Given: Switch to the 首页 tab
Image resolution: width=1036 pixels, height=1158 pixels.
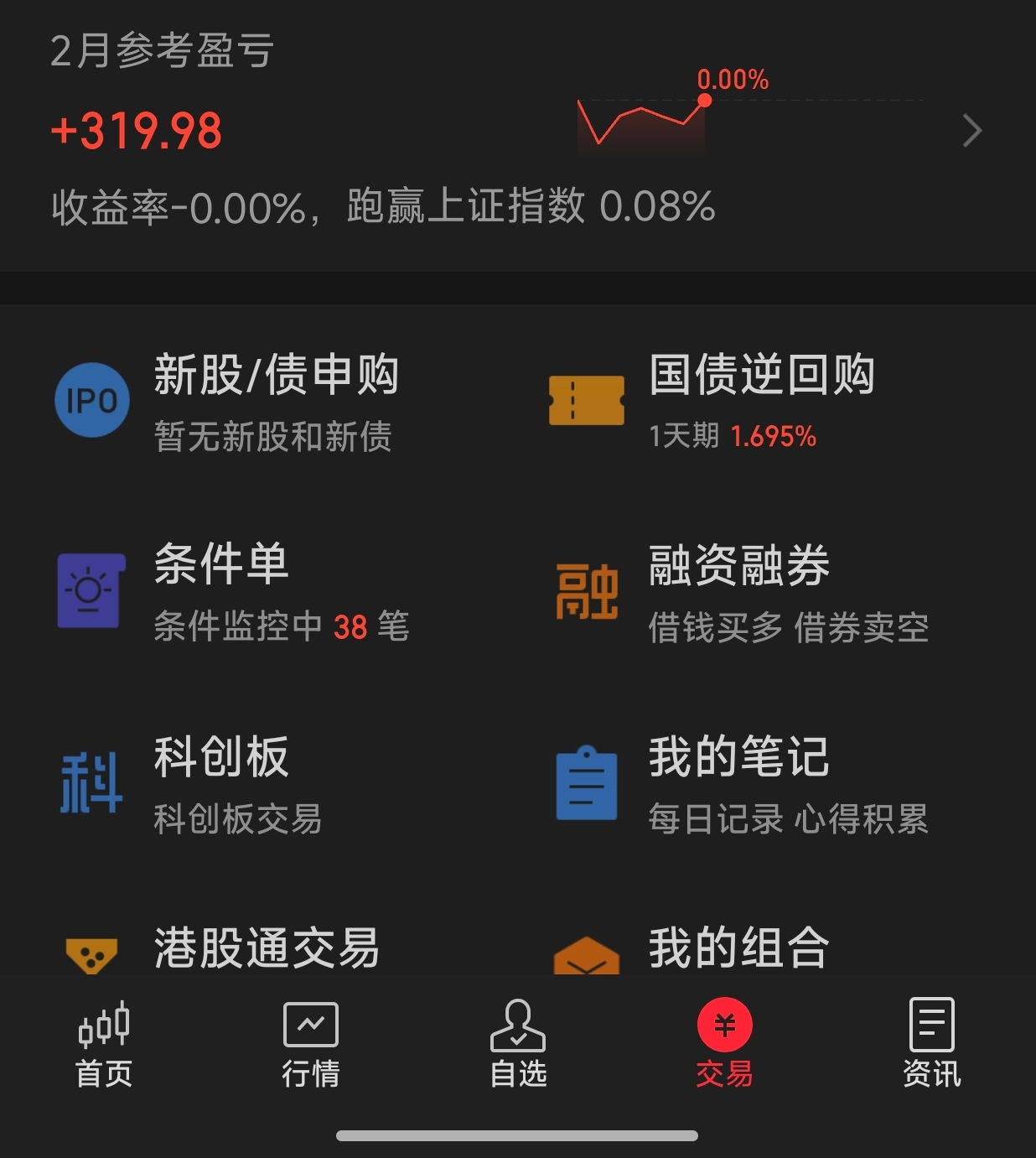Looking at the screenshot, I should 104,1044.
